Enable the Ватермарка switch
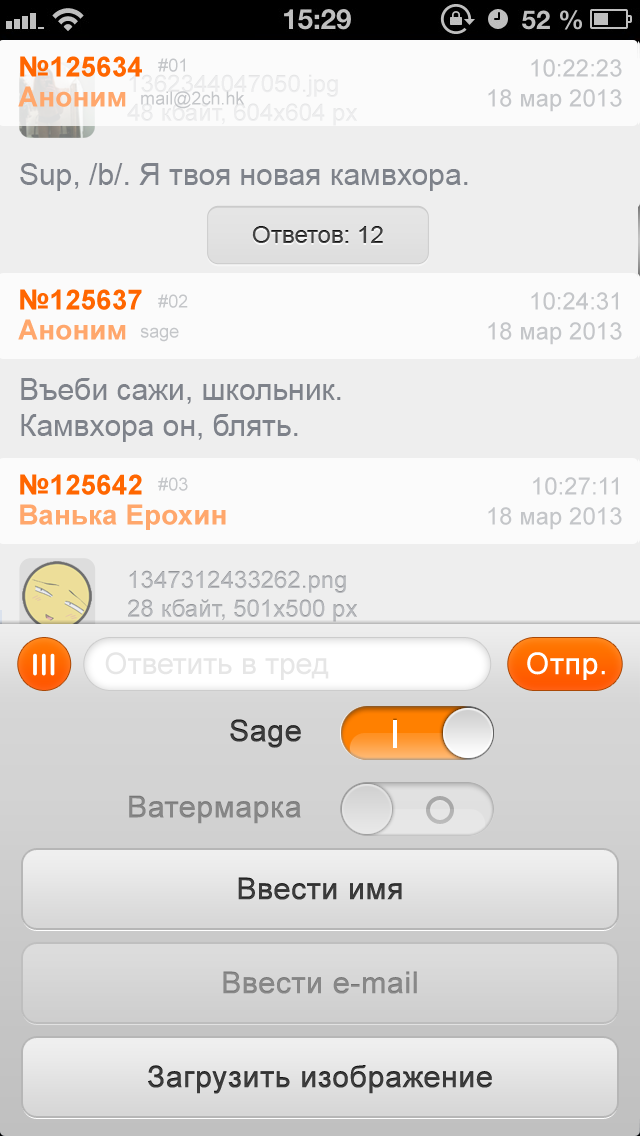 417,809
